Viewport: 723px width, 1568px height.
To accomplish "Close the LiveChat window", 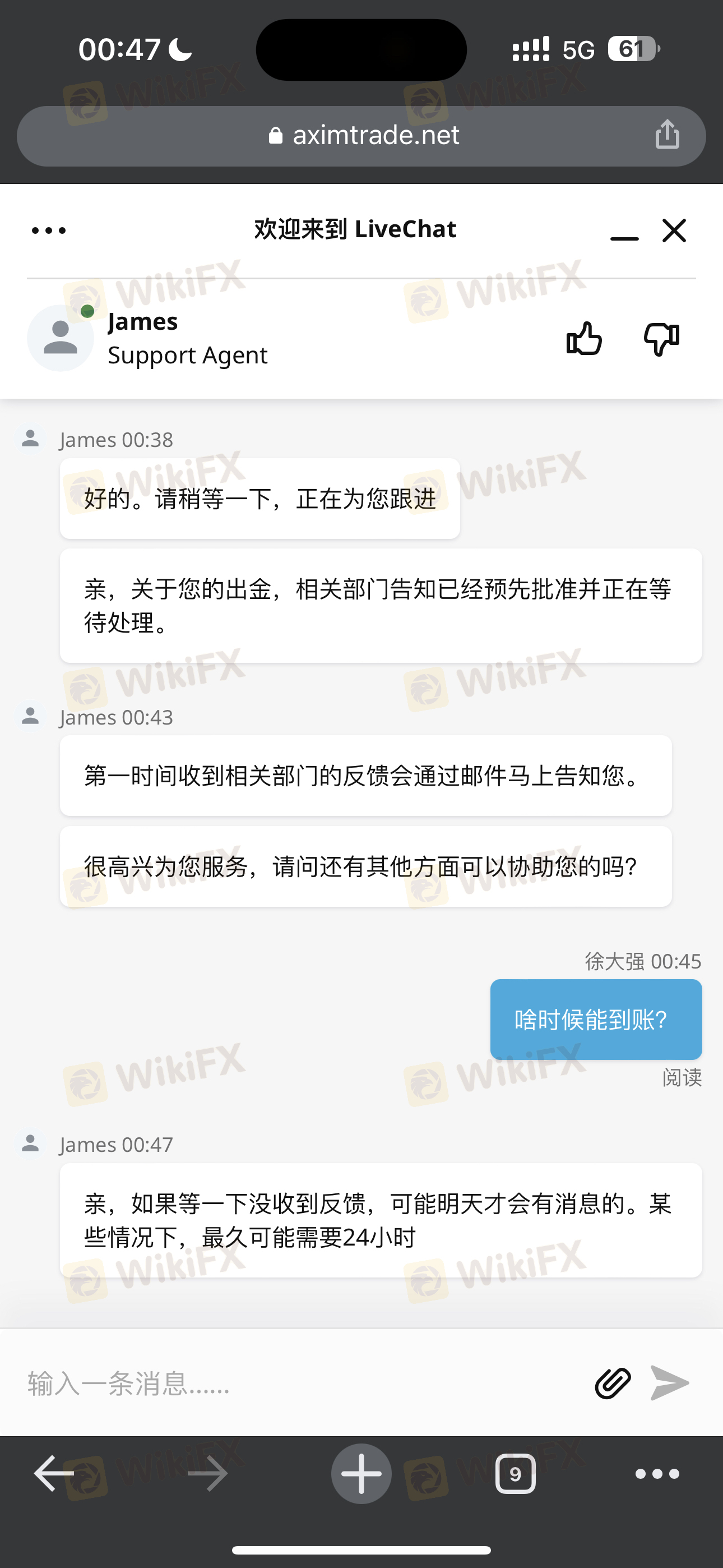I will [674, 230].
